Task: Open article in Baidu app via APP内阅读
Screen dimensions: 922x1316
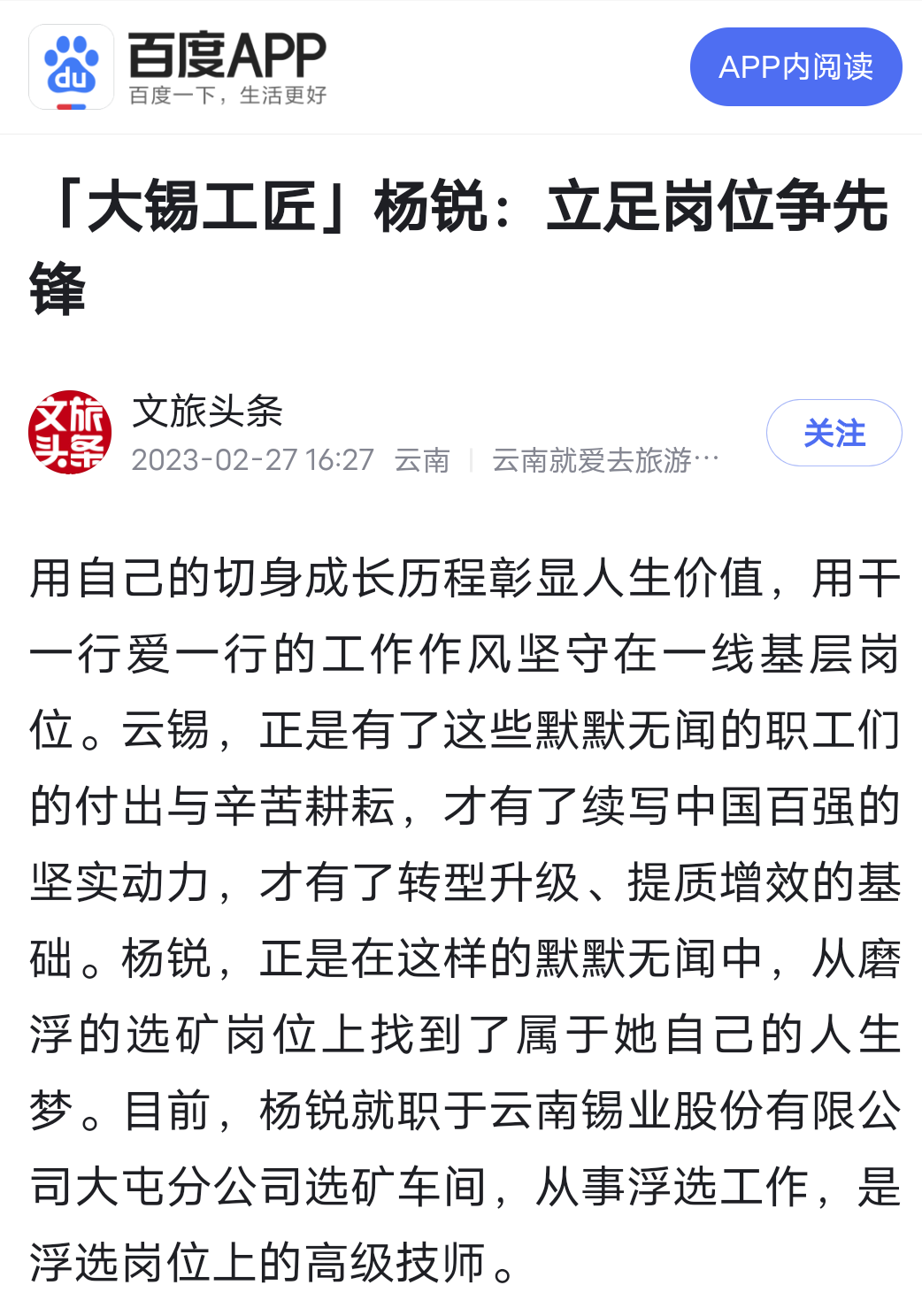Action: [x=795, y=67]
